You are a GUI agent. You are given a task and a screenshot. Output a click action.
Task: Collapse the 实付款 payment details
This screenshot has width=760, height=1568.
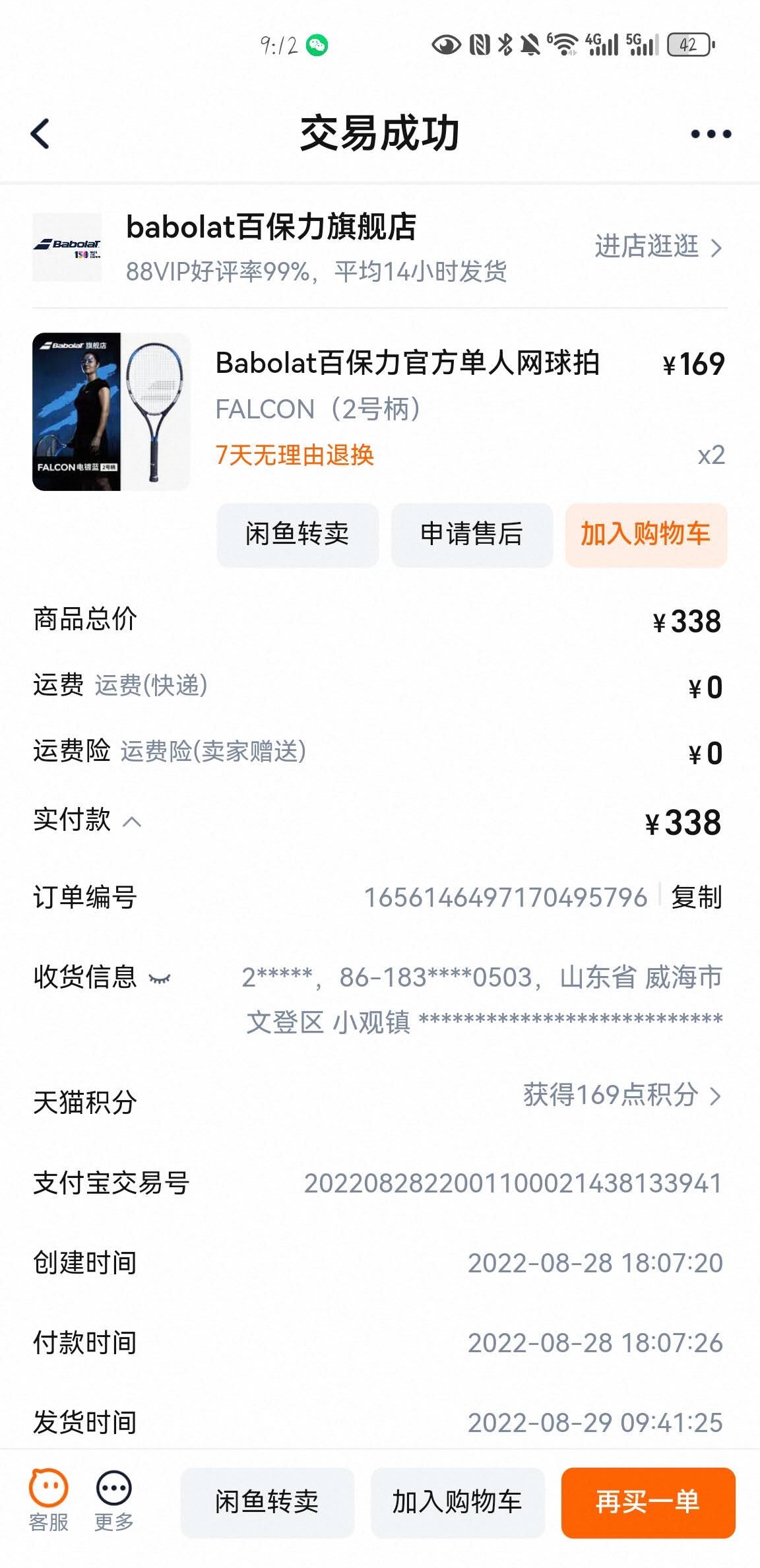(133, 822)
